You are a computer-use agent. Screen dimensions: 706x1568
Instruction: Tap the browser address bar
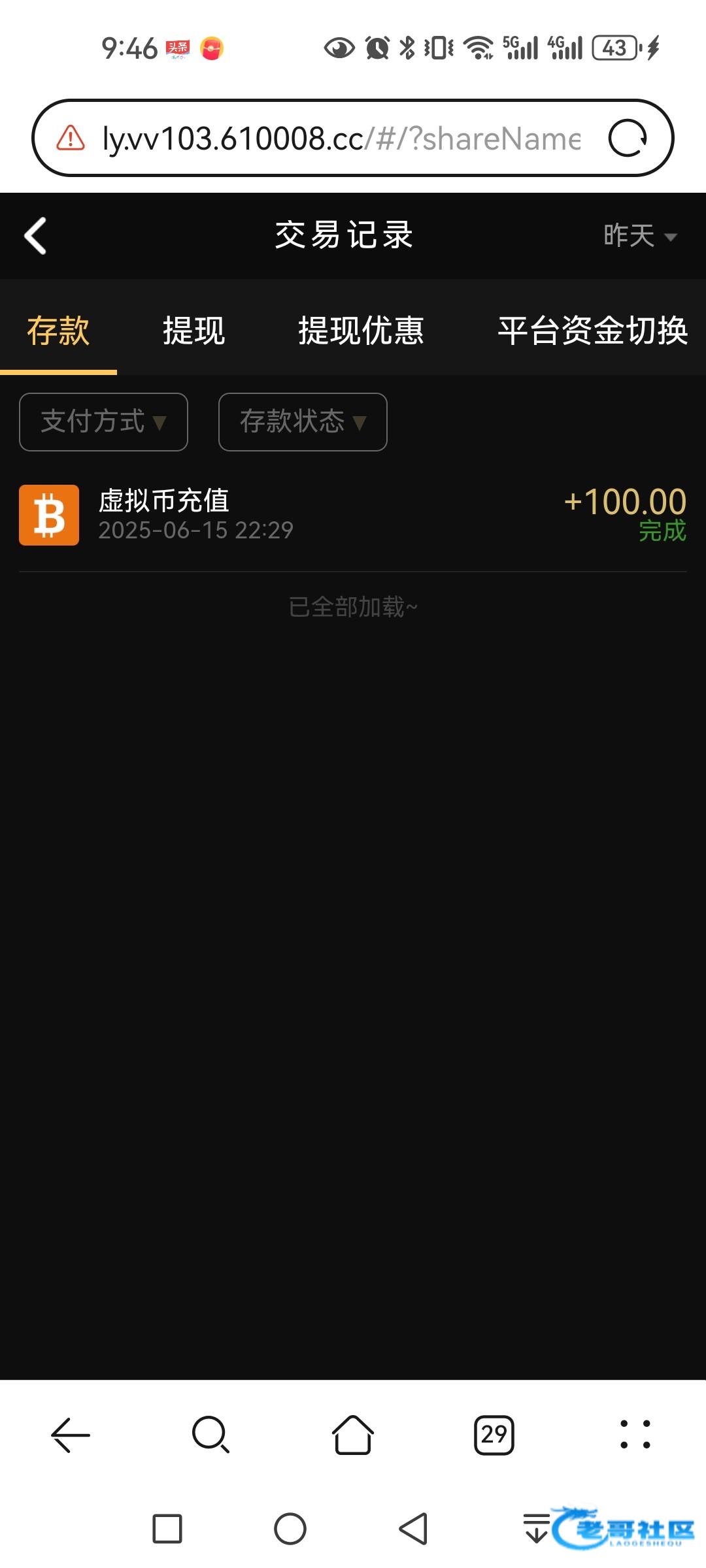click(340, 139)
